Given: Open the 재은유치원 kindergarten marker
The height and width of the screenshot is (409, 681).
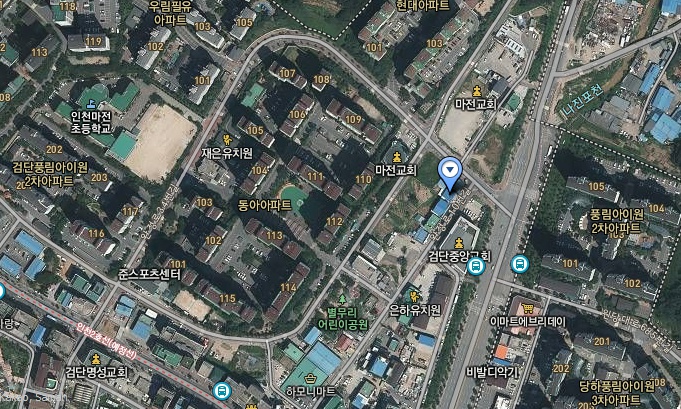Looking at the screenshot, I should [227, 139].
